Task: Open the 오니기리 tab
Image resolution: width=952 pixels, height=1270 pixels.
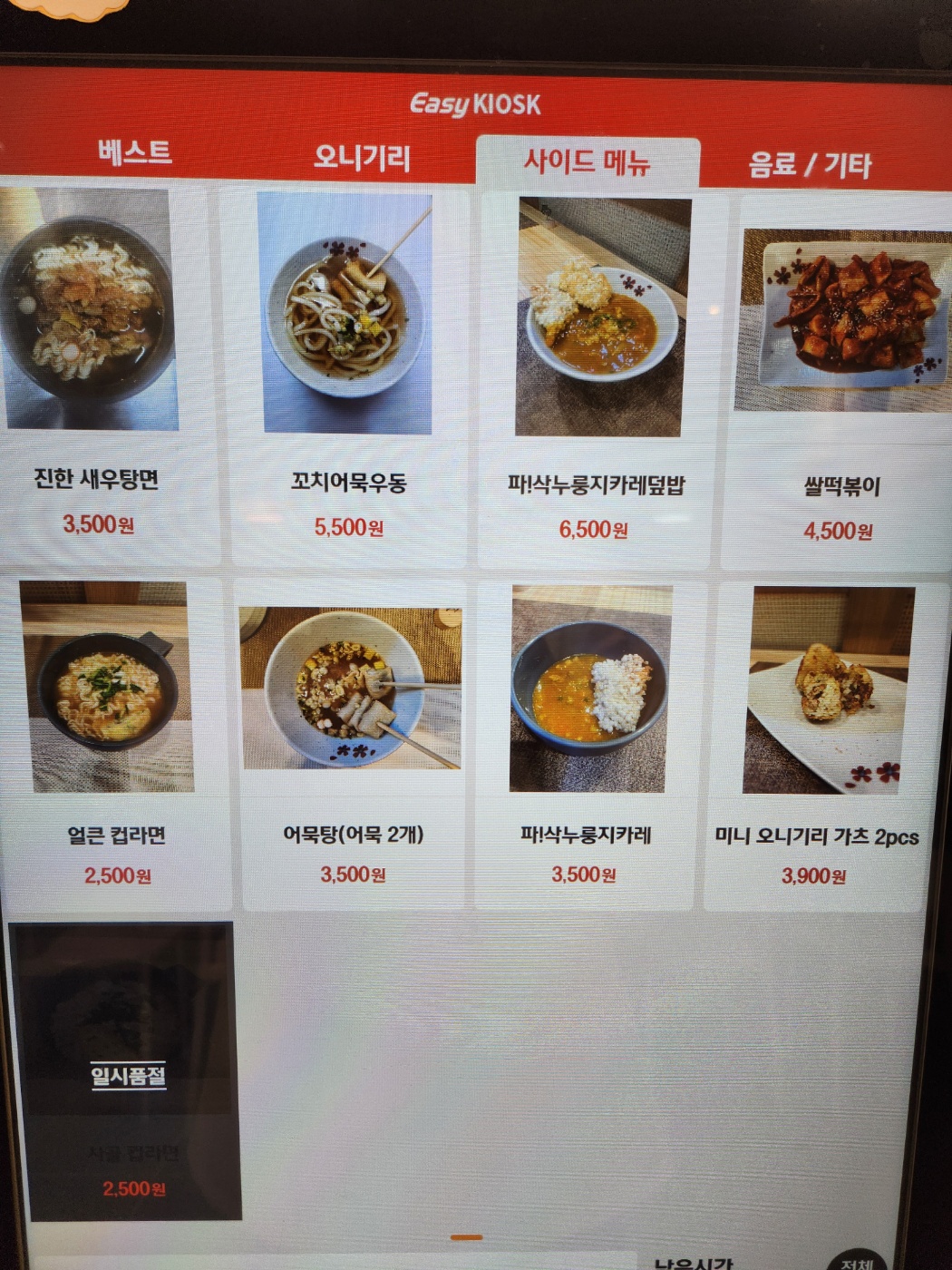Action: click(x=362, y=157)
